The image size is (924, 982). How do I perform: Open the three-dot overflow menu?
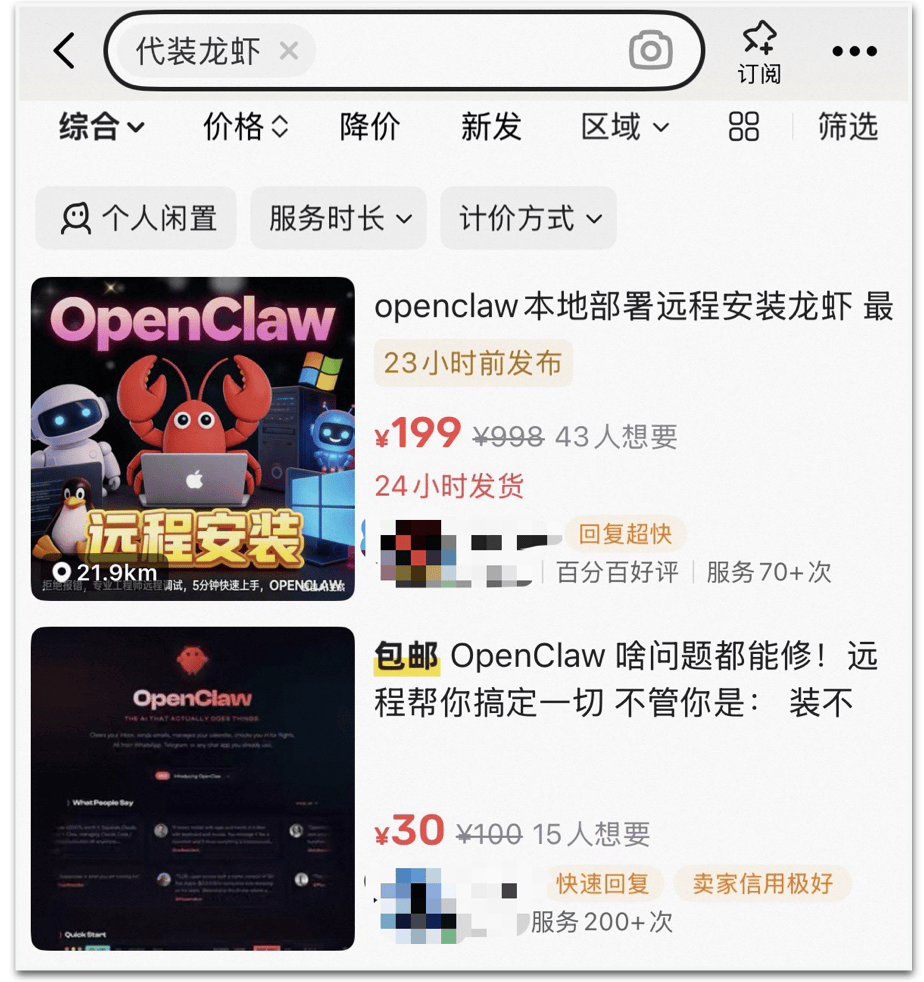pyautogui.click(x=853, y=52)
